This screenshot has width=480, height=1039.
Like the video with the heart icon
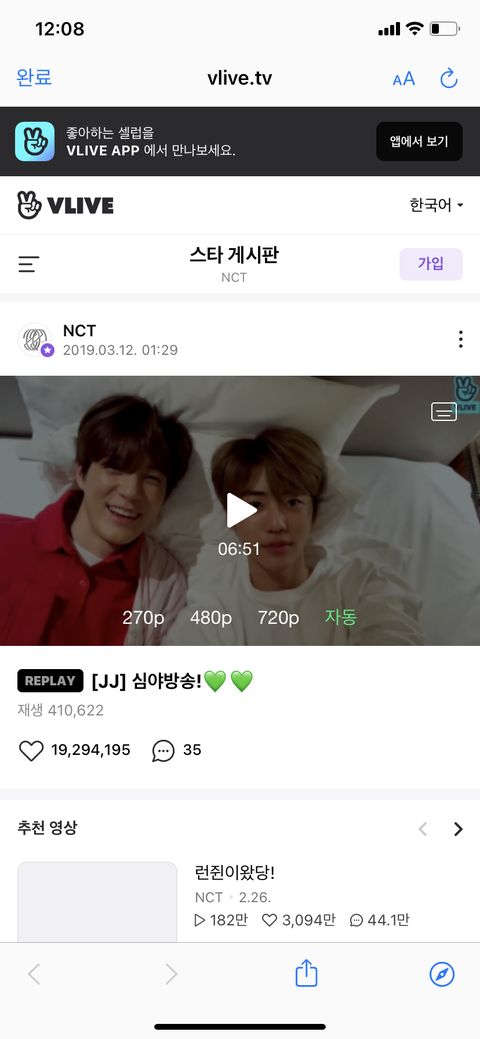click(30, 751)
